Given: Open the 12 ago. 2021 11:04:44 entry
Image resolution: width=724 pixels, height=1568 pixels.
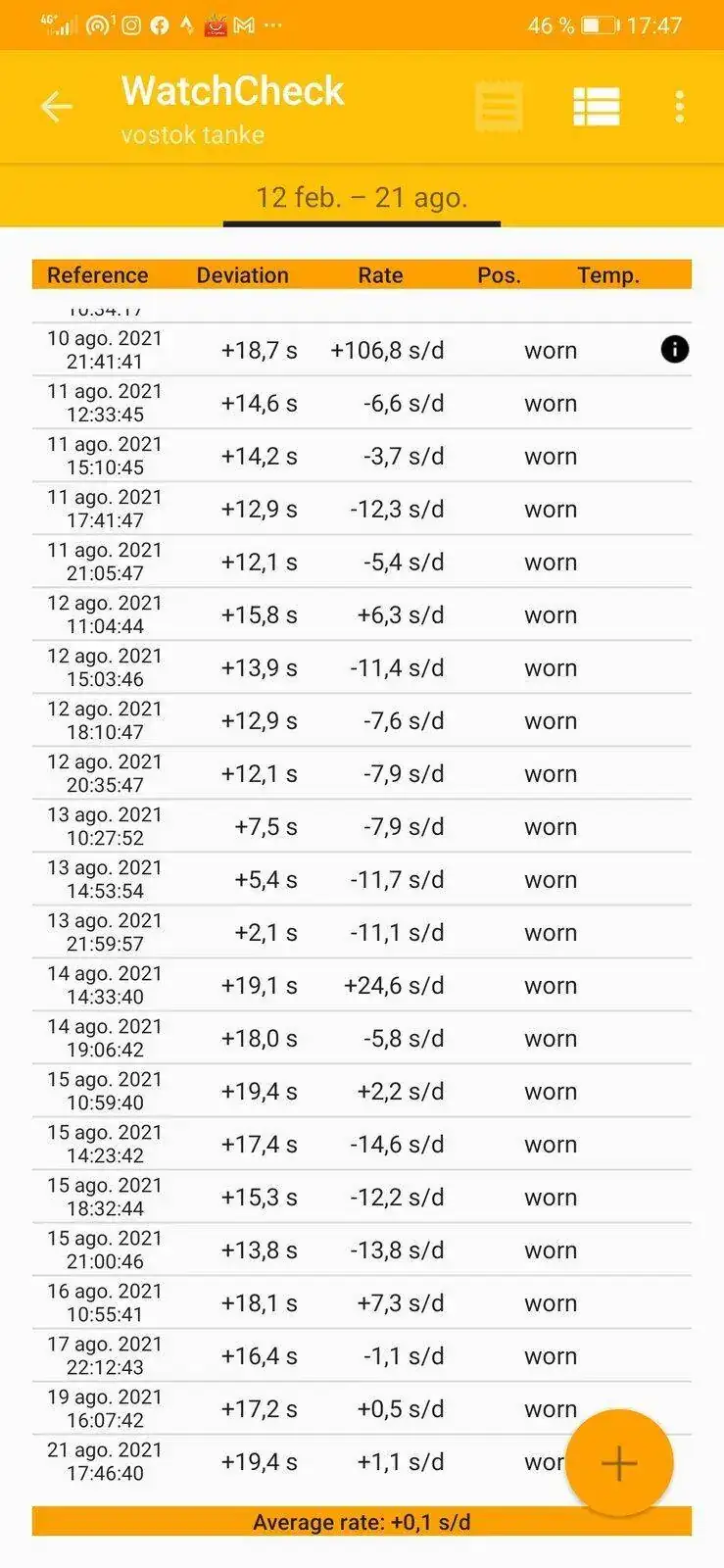Looking at the screenshot, I should pos(362,614).
